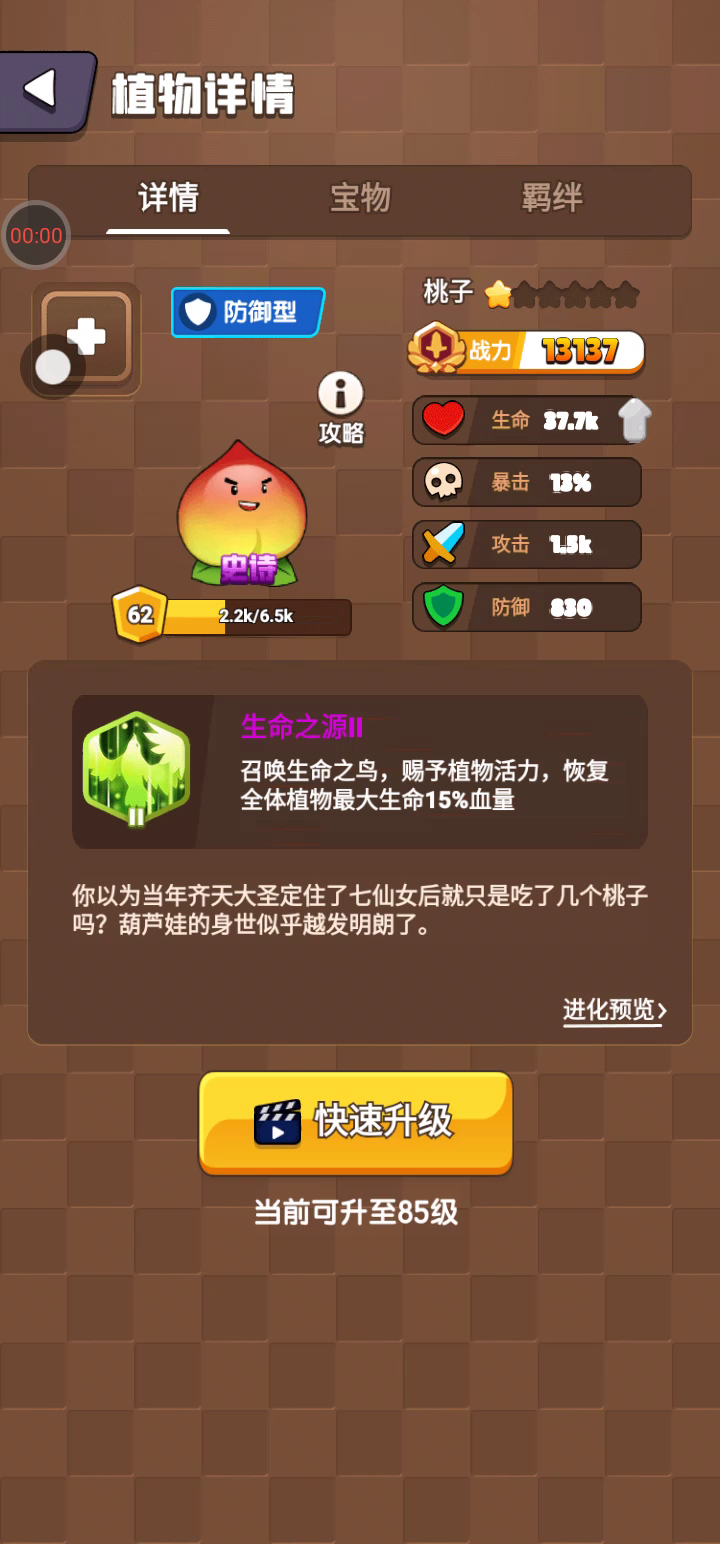The height and width of the screenshot is (1544, 720).
Task: Tap the plus slot to add an item
Action: point(87,337)
